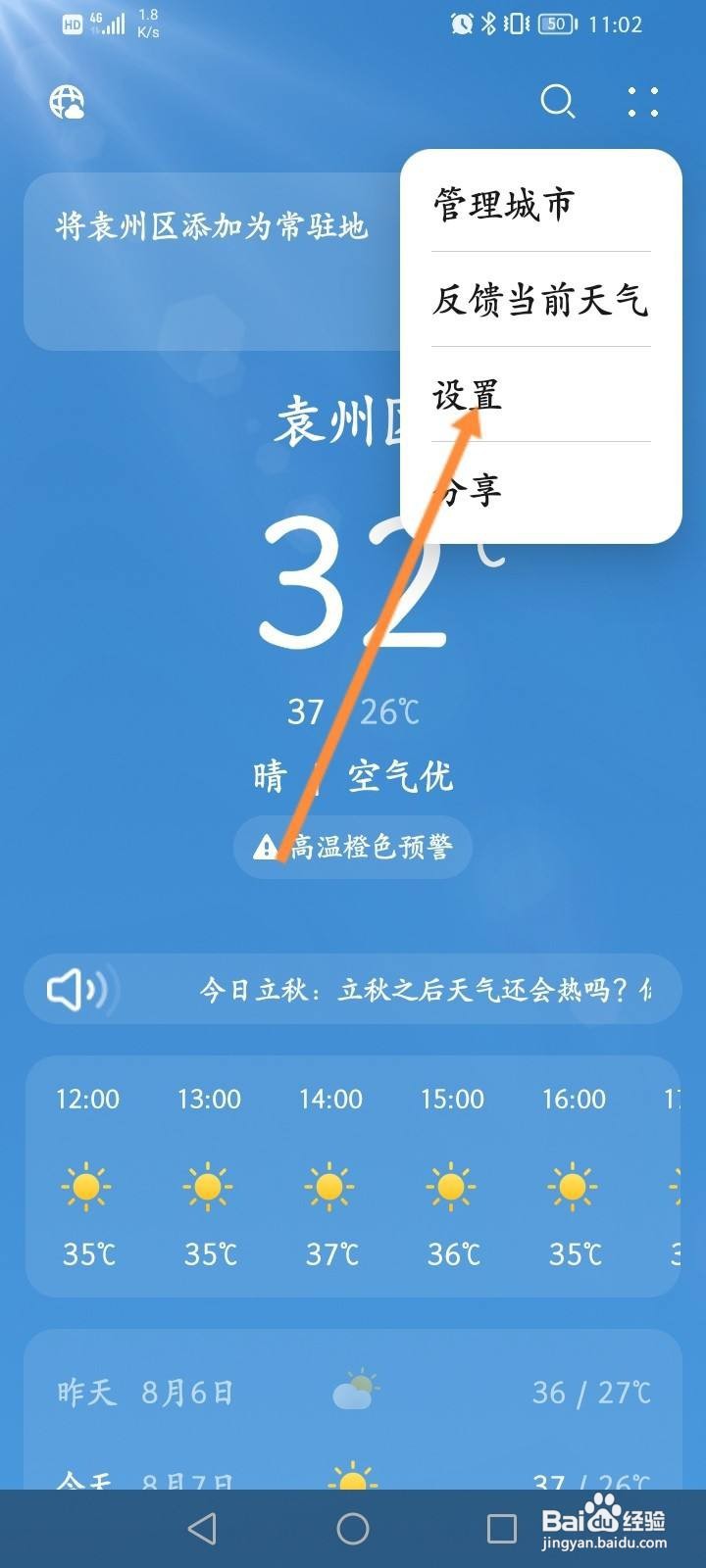Tap the cloudy icon for 昨天 8月6日
The image size is (706, 1568).
(353, 1390)
